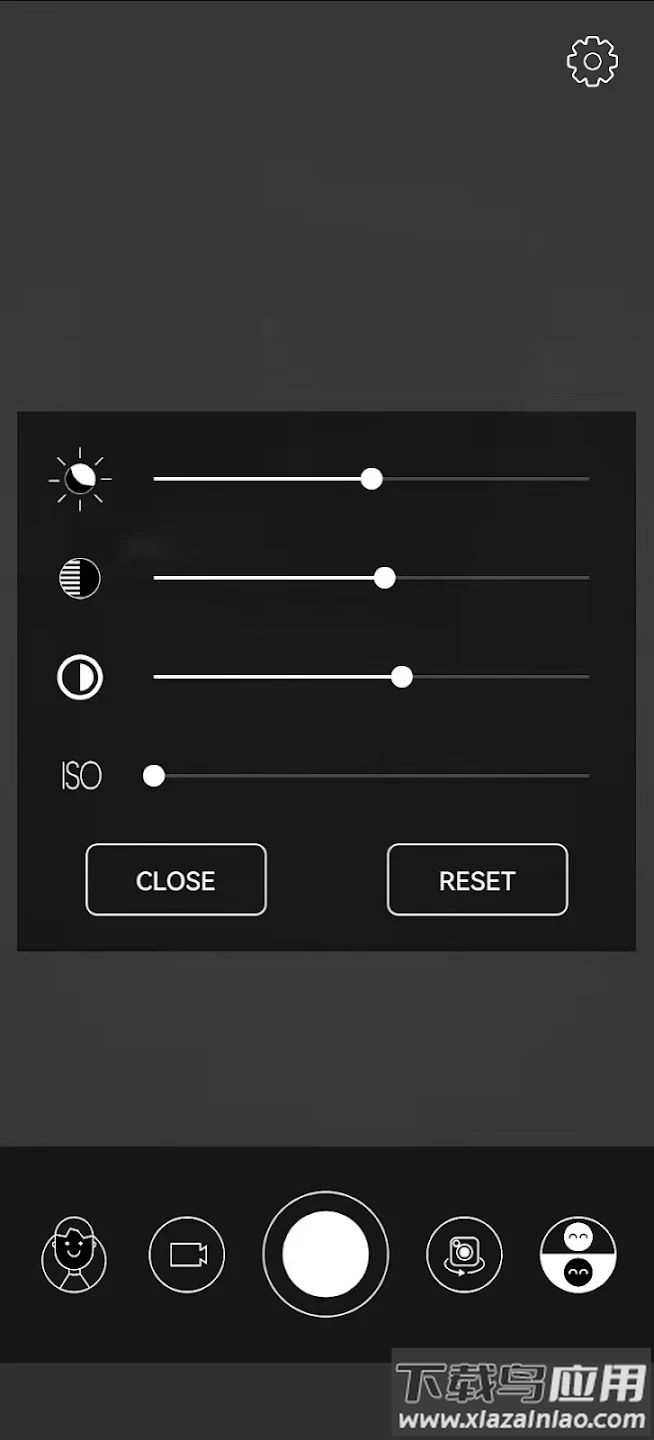Reset all adjustment sliders
The width and height of the screenshot is (654, 1440).
pos(477,880)
